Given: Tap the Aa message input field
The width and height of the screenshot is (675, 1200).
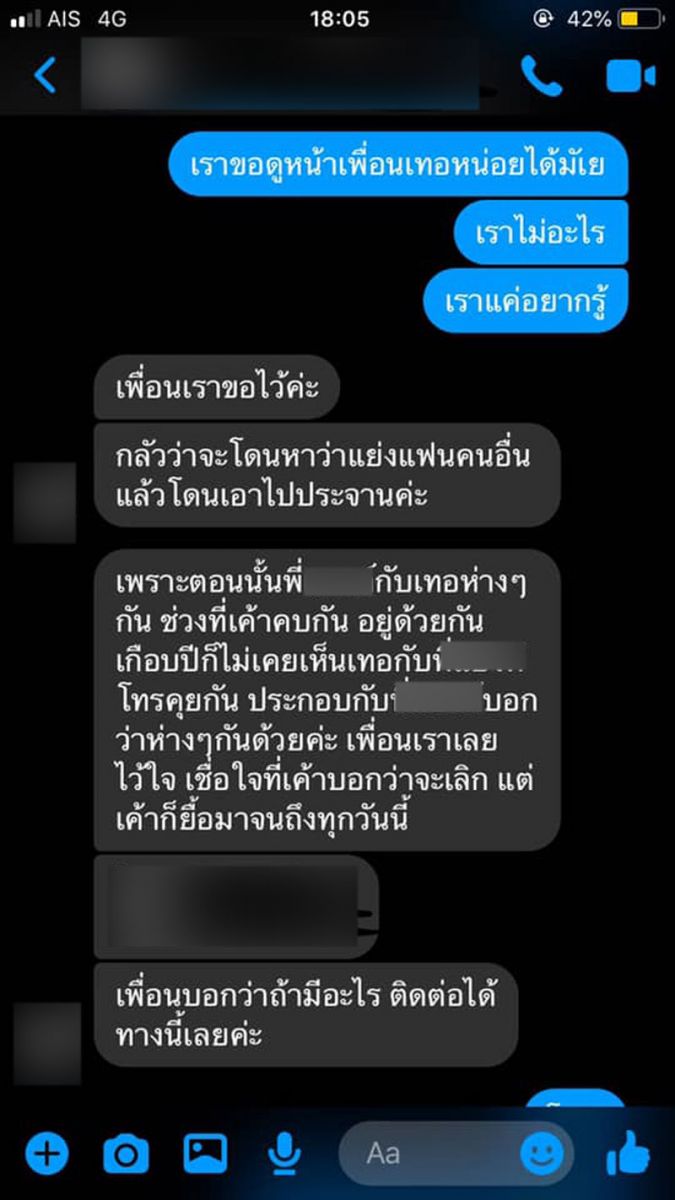Looking at the screenshot, I should tap(425, 1154).
